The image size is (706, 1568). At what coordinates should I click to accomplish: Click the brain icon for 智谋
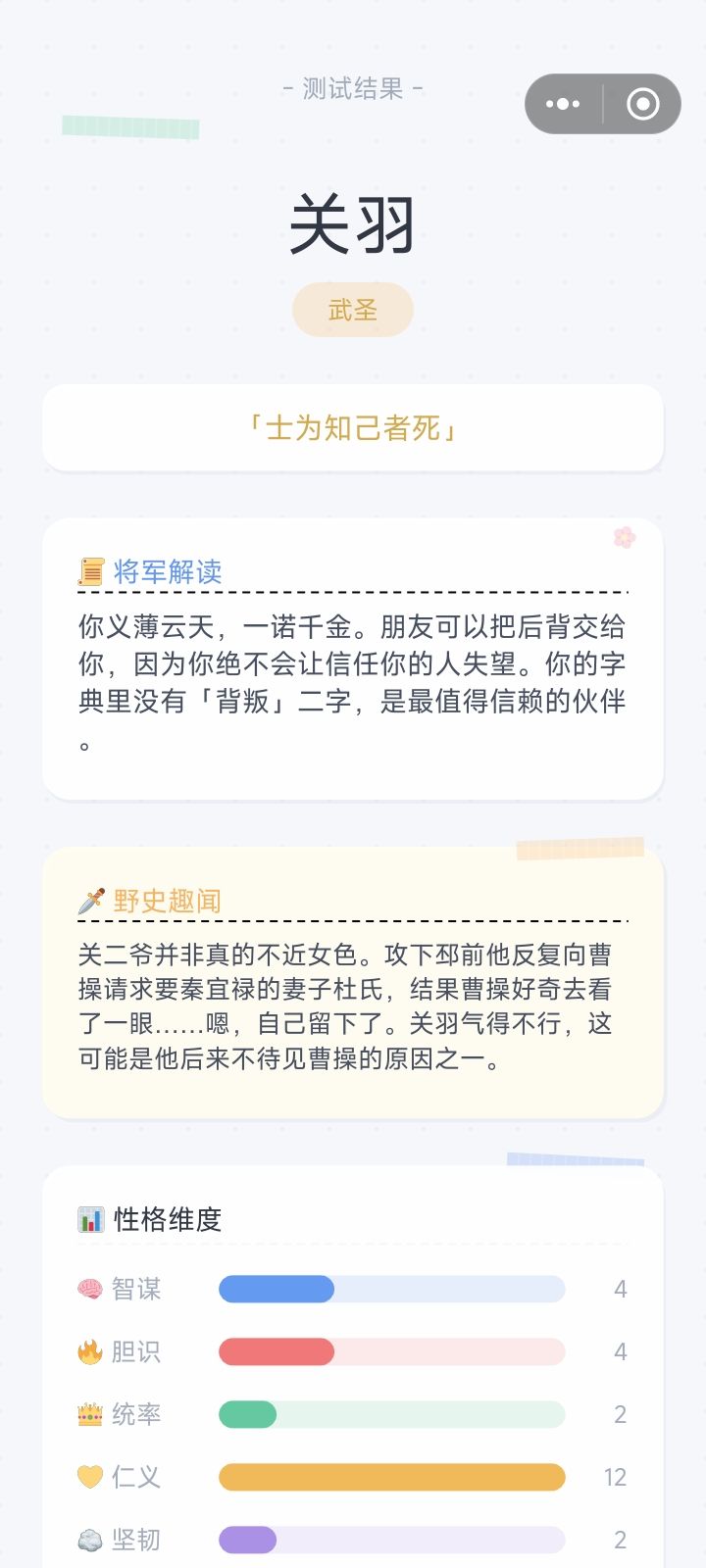pyautogui.click(x=91, y=1289)
